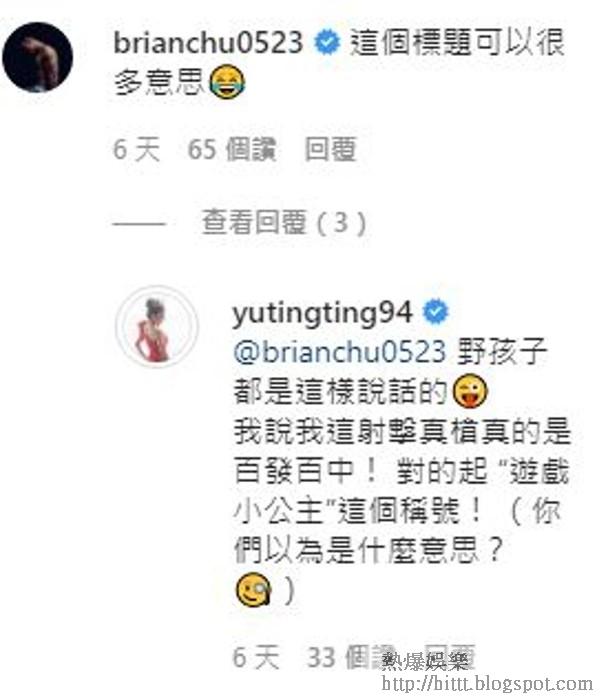The image size is (608, 698).
Task: Expand 查看回覆 (3) replies
Action: click(x=284, y=222)
